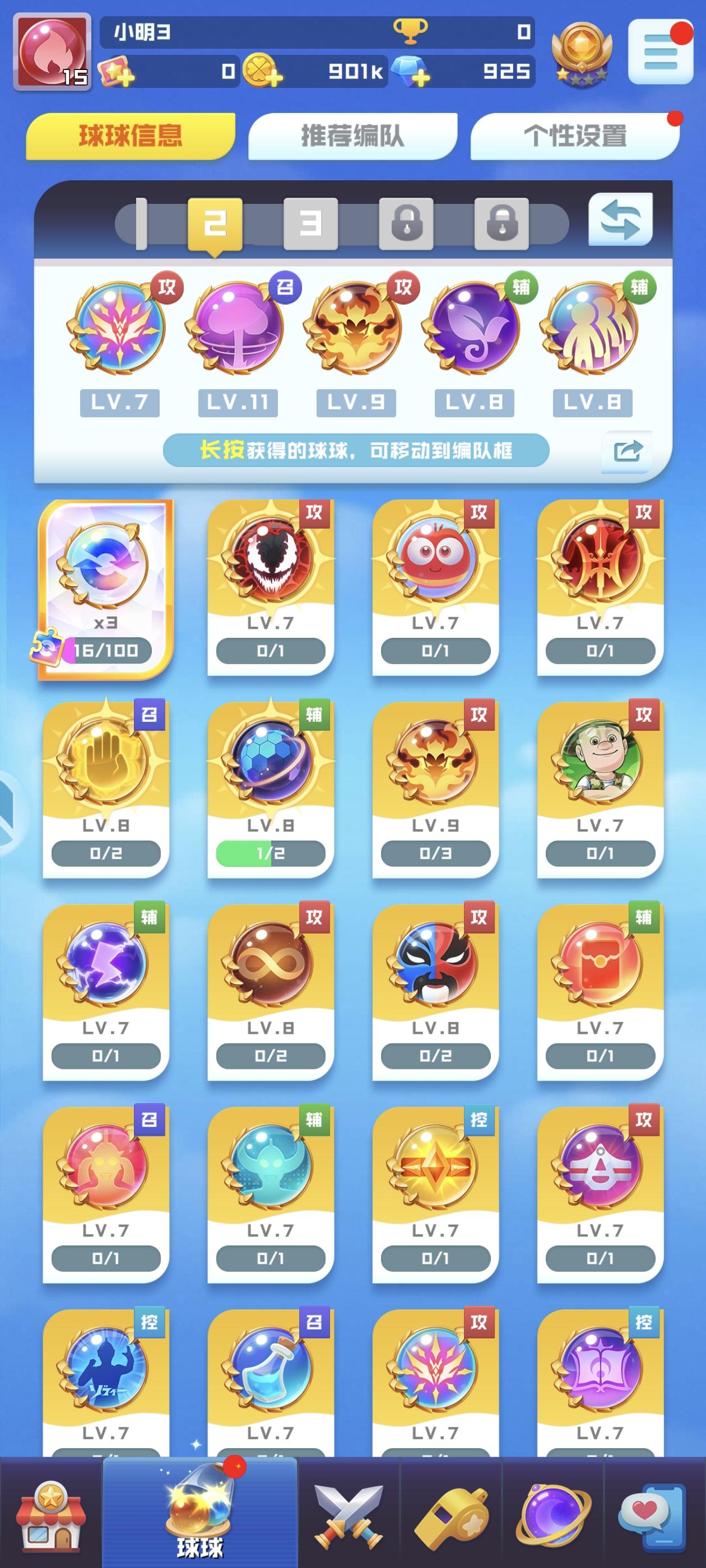Tap the share icon below the team lineup
706x1568 pixels.
(626, 452)
